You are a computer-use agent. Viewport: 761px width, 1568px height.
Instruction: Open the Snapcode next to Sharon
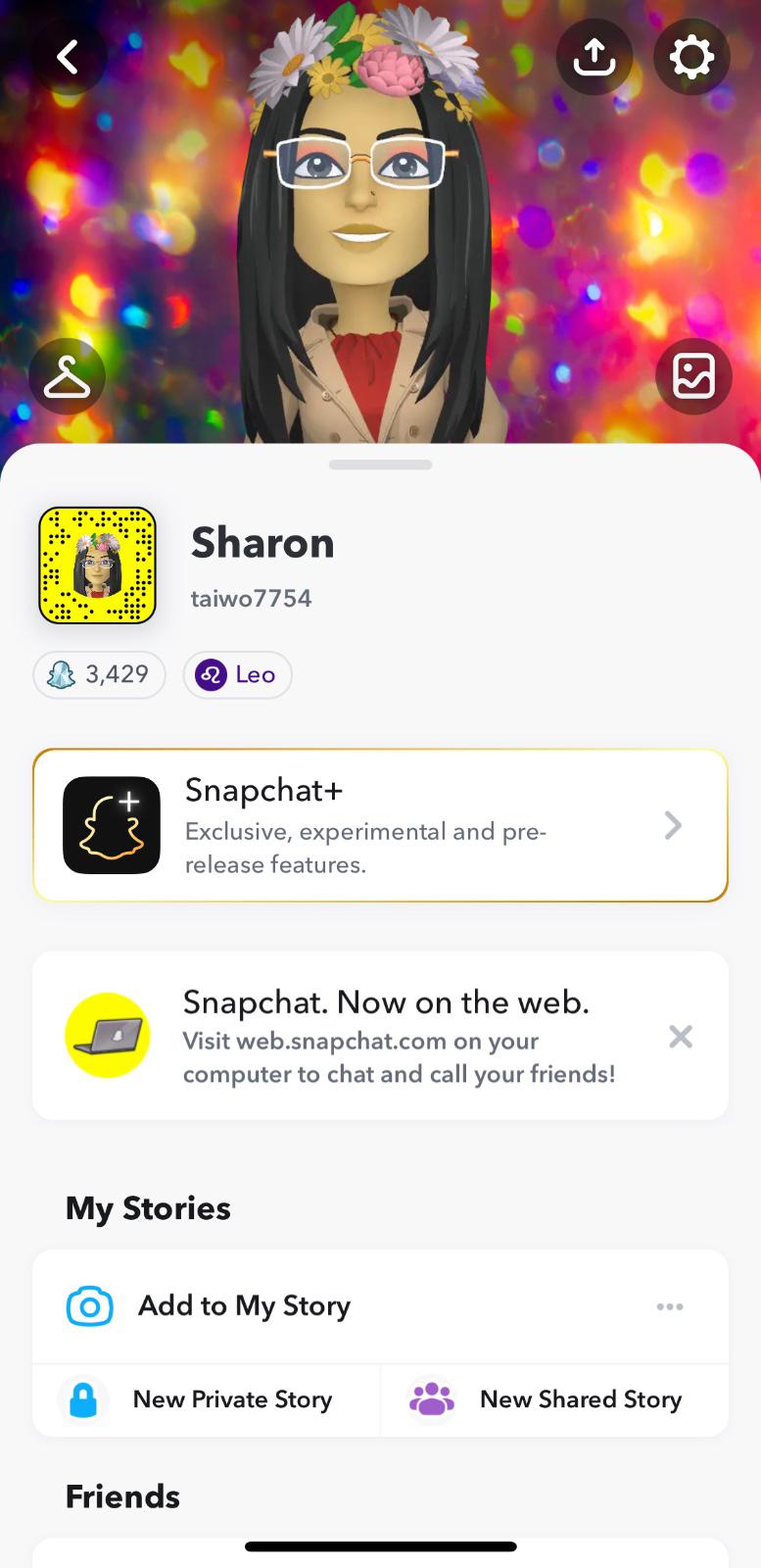click(97, 565)
